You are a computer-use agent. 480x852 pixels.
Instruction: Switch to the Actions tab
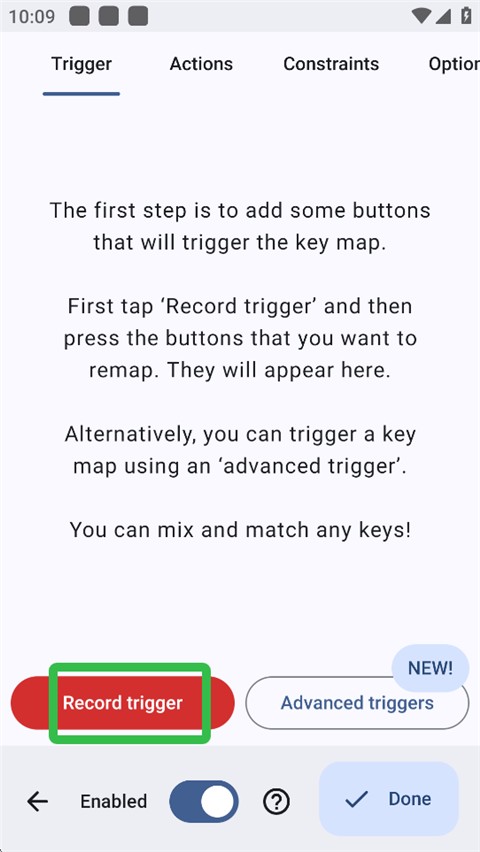(x=201, y=64)
